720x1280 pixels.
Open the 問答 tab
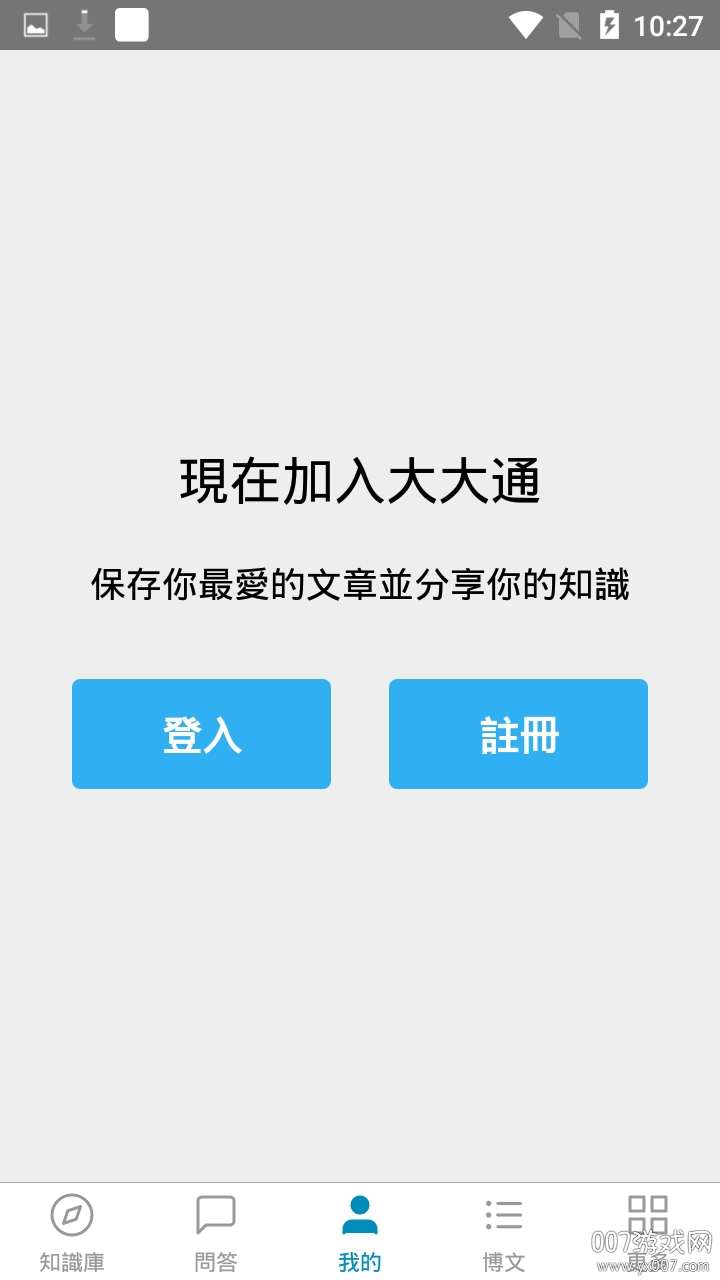click(x=216, y=1232)
